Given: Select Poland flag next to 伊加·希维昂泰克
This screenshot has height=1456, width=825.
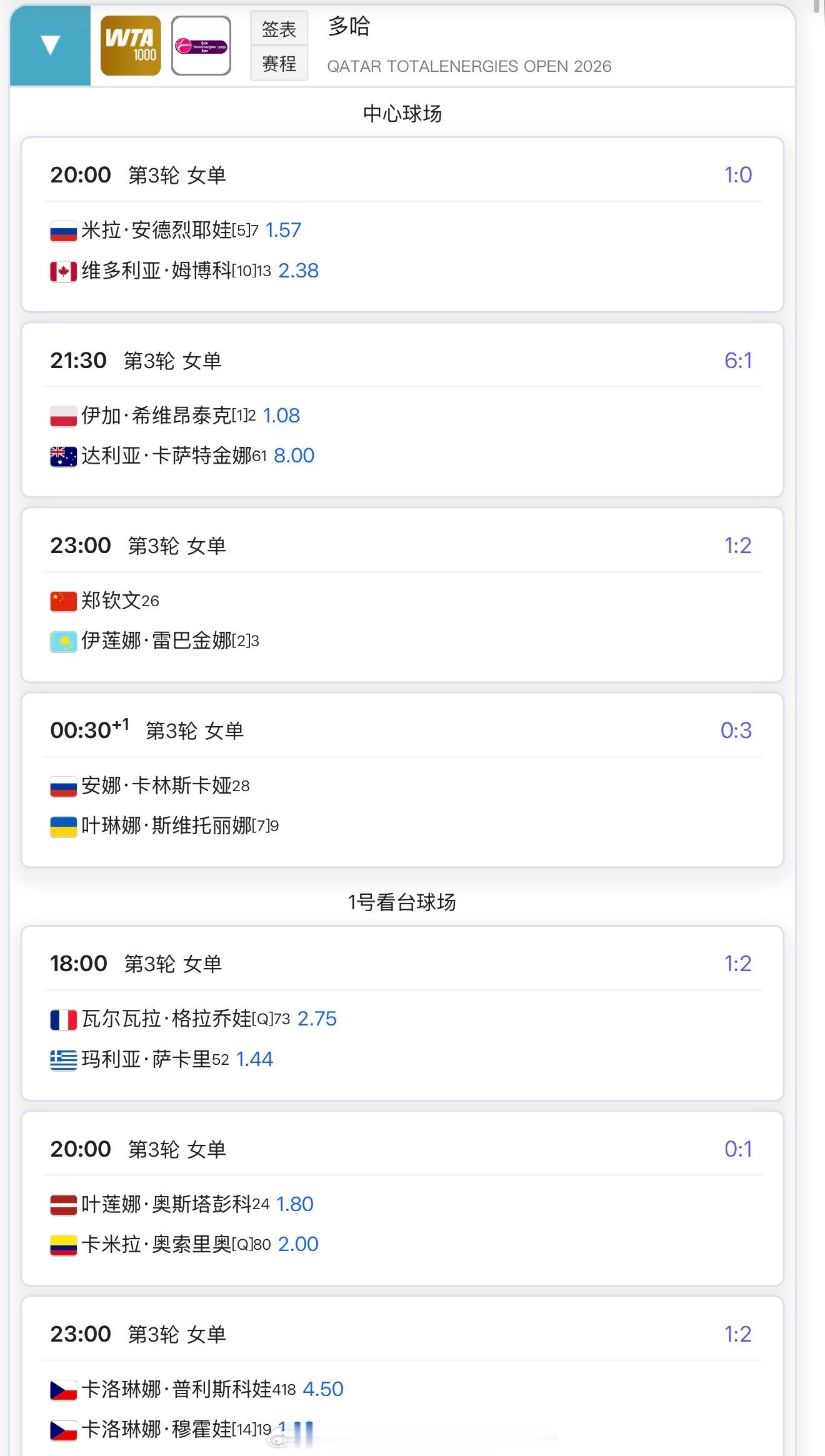Looking at the screenshot, I should [62, 414].
